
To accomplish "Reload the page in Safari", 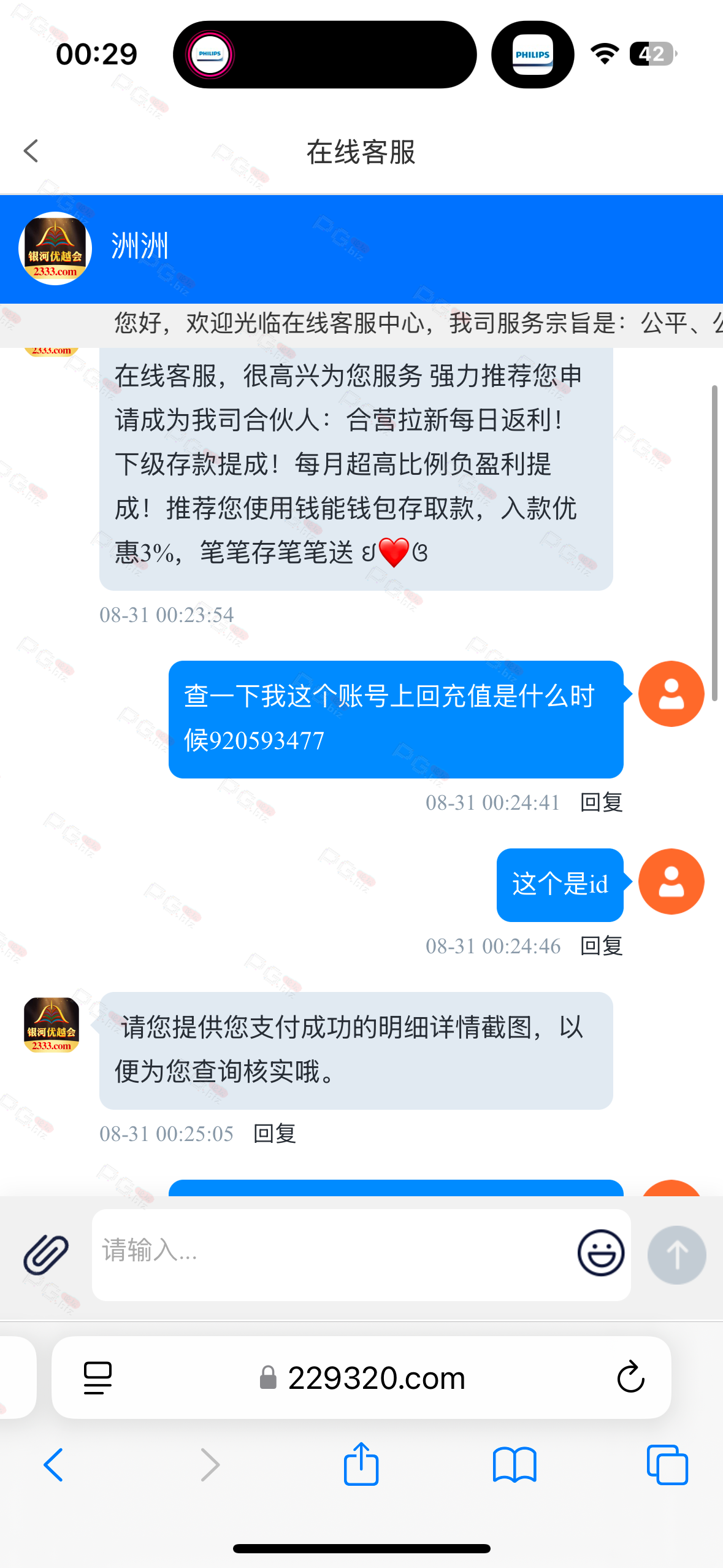I will (630, 1378).
